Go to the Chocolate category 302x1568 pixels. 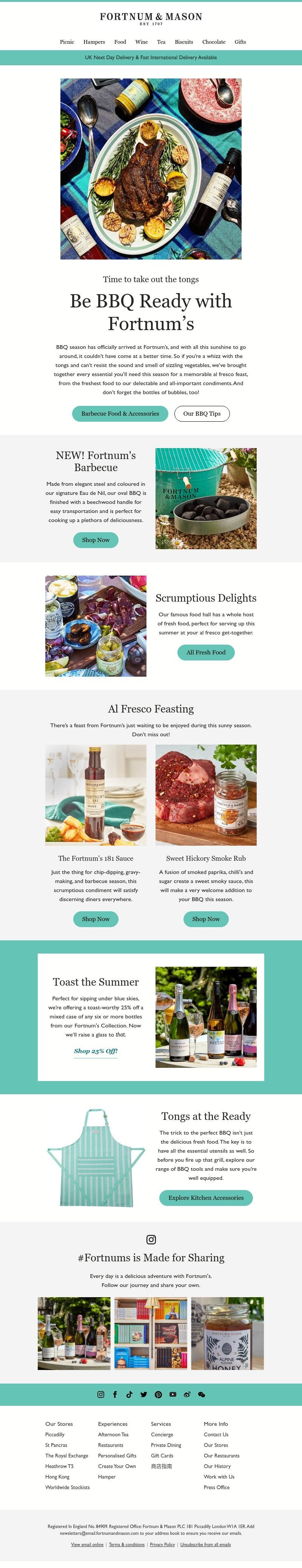(214, 42)
